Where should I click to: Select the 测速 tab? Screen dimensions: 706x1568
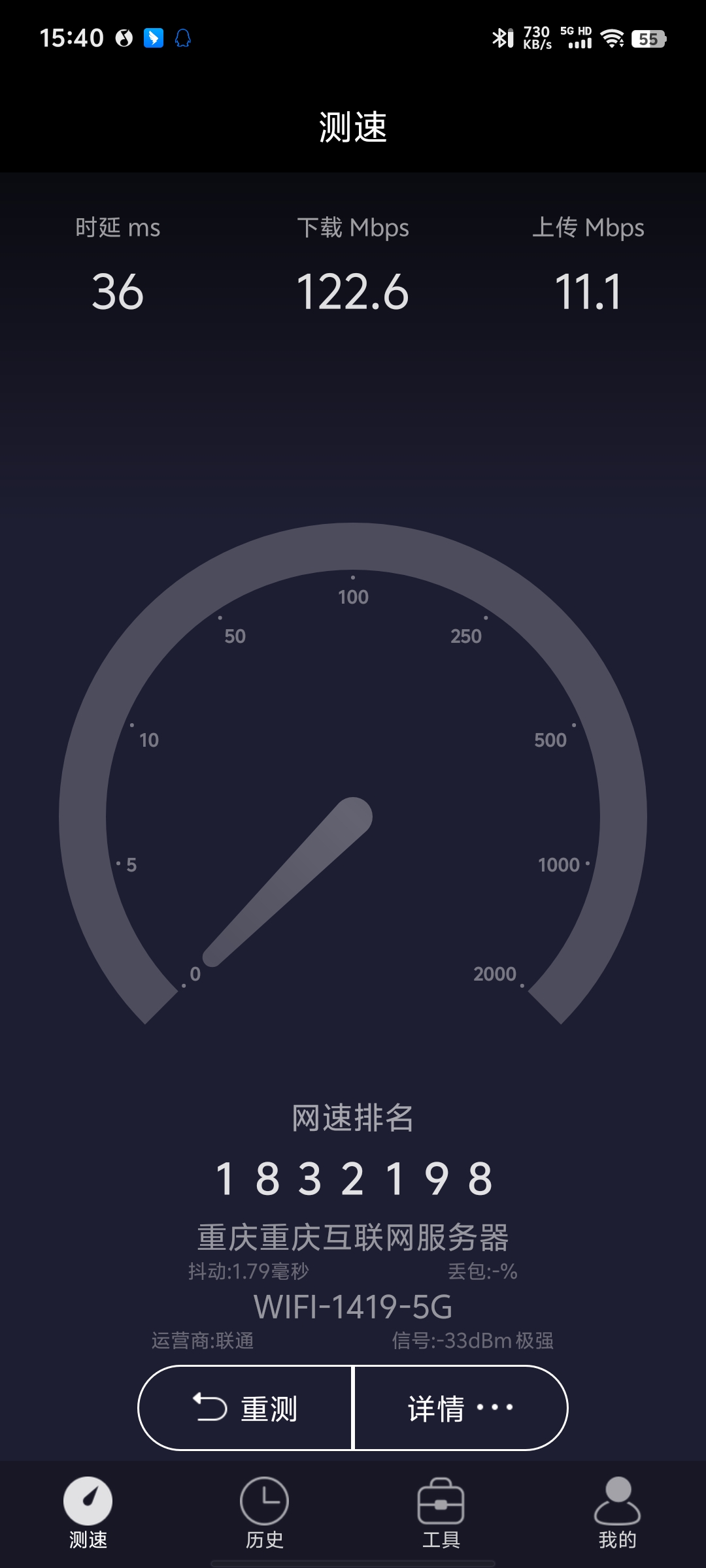(x=88, y=1512)
